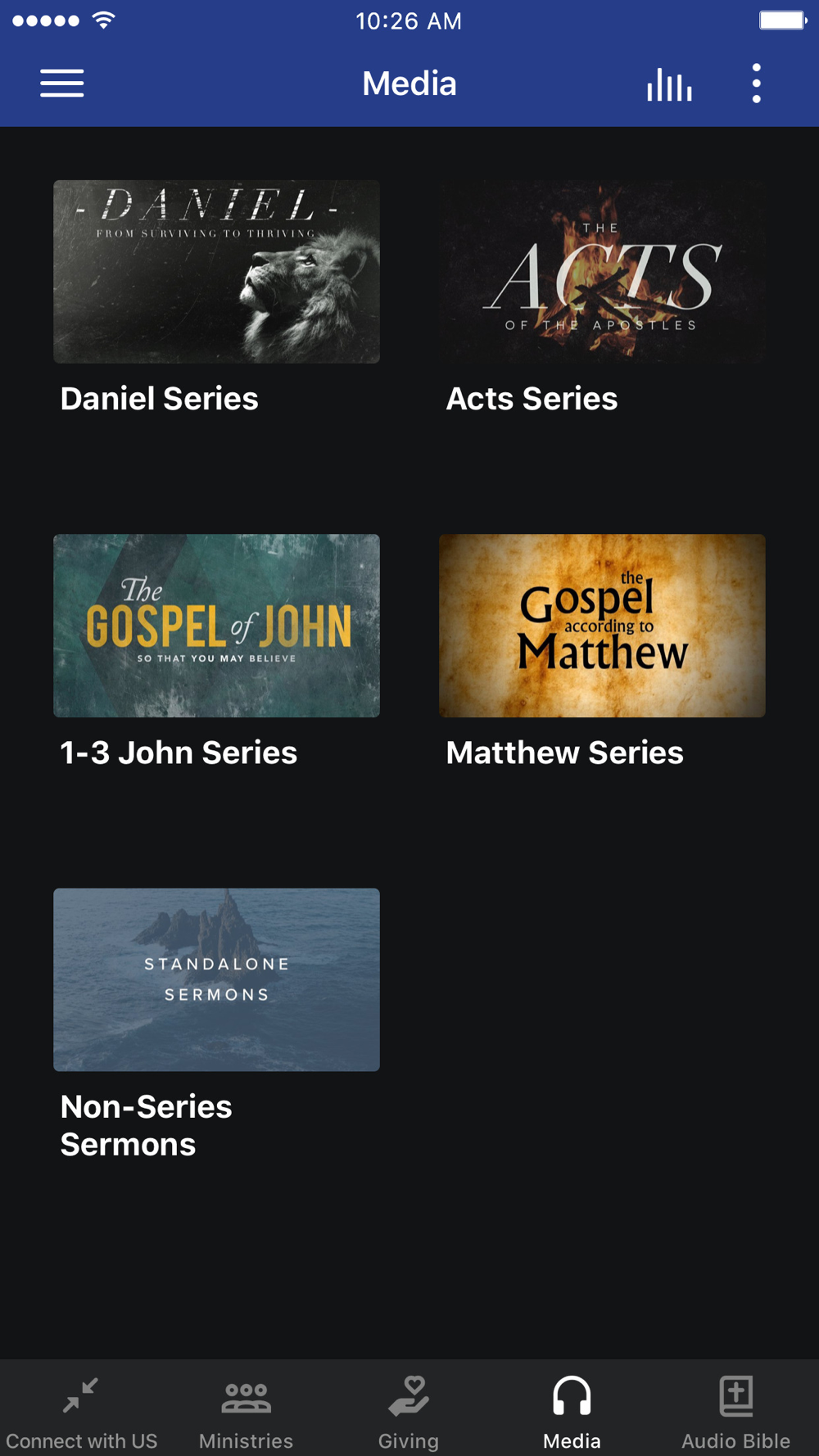The height and width of the screenshot is (1456, 819).
Task: Open the now playing audio bars icon
Action: [x=669, y=84]
